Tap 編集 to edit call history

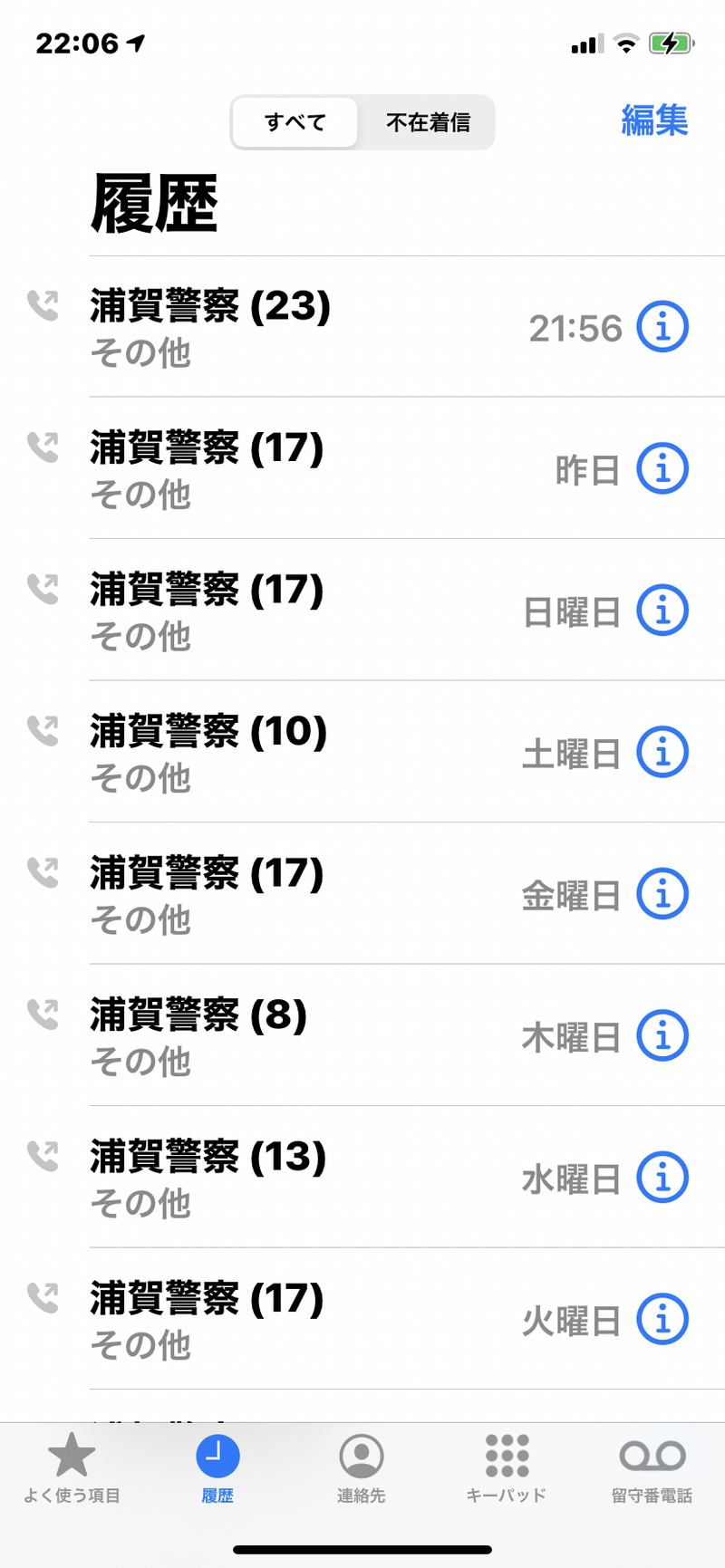coord(654,120)
